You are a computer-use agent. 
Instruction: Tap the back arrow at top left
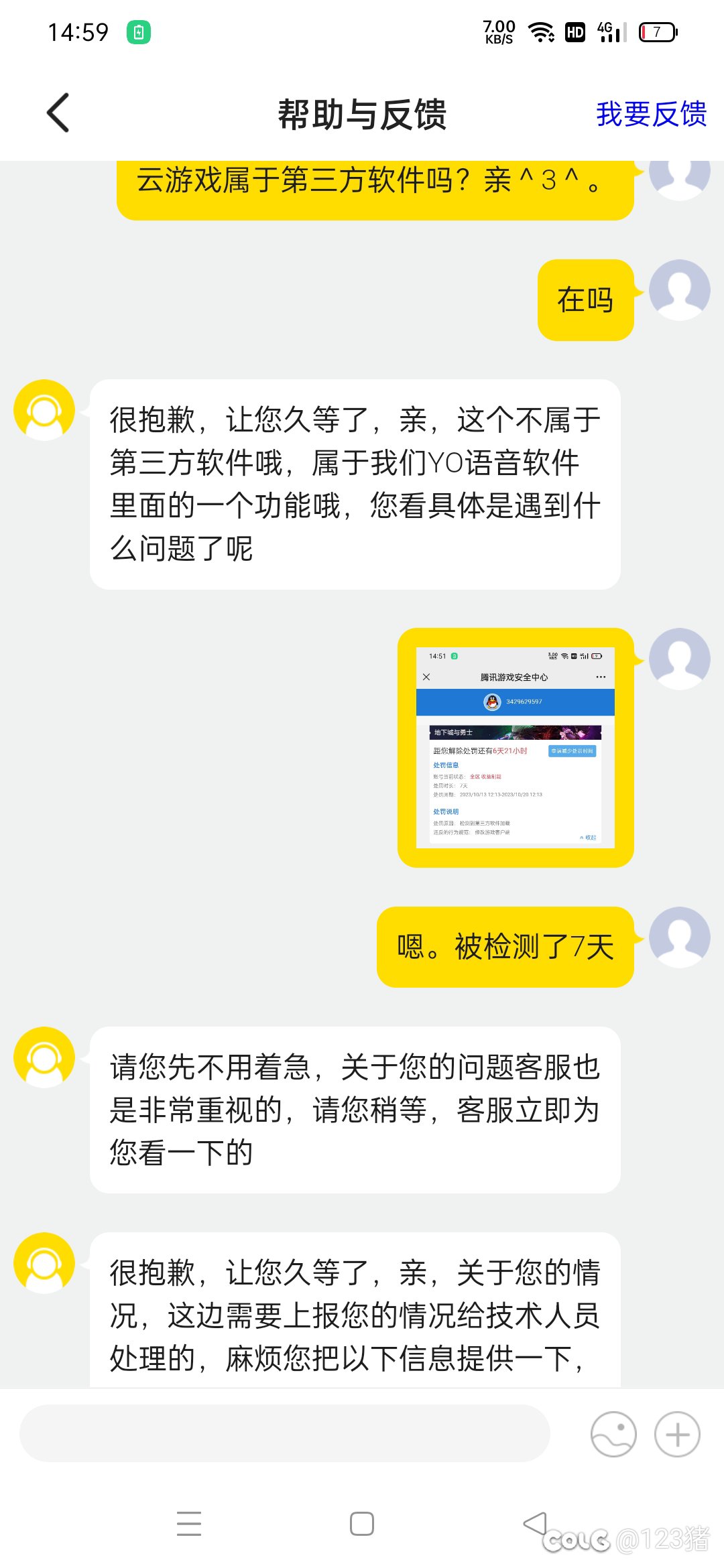click(57, 113)
